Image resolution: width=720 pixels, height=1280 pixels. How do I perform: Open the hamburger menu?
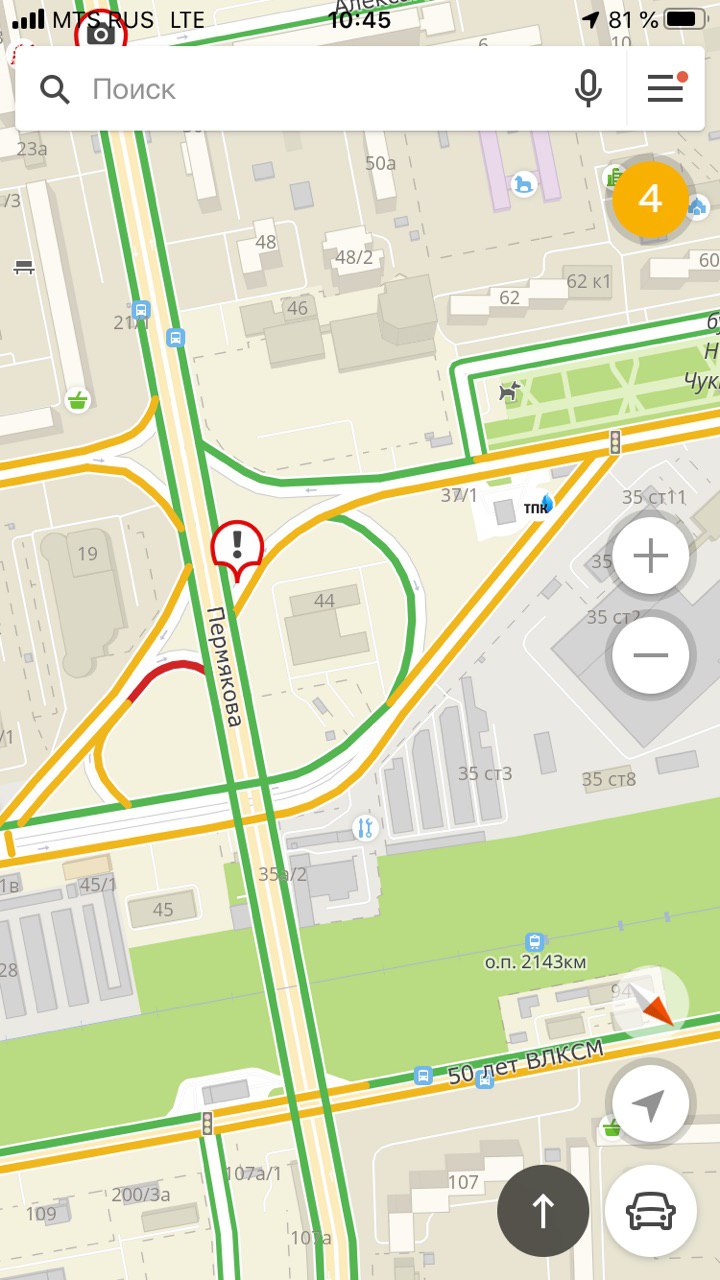coord(666,88)
